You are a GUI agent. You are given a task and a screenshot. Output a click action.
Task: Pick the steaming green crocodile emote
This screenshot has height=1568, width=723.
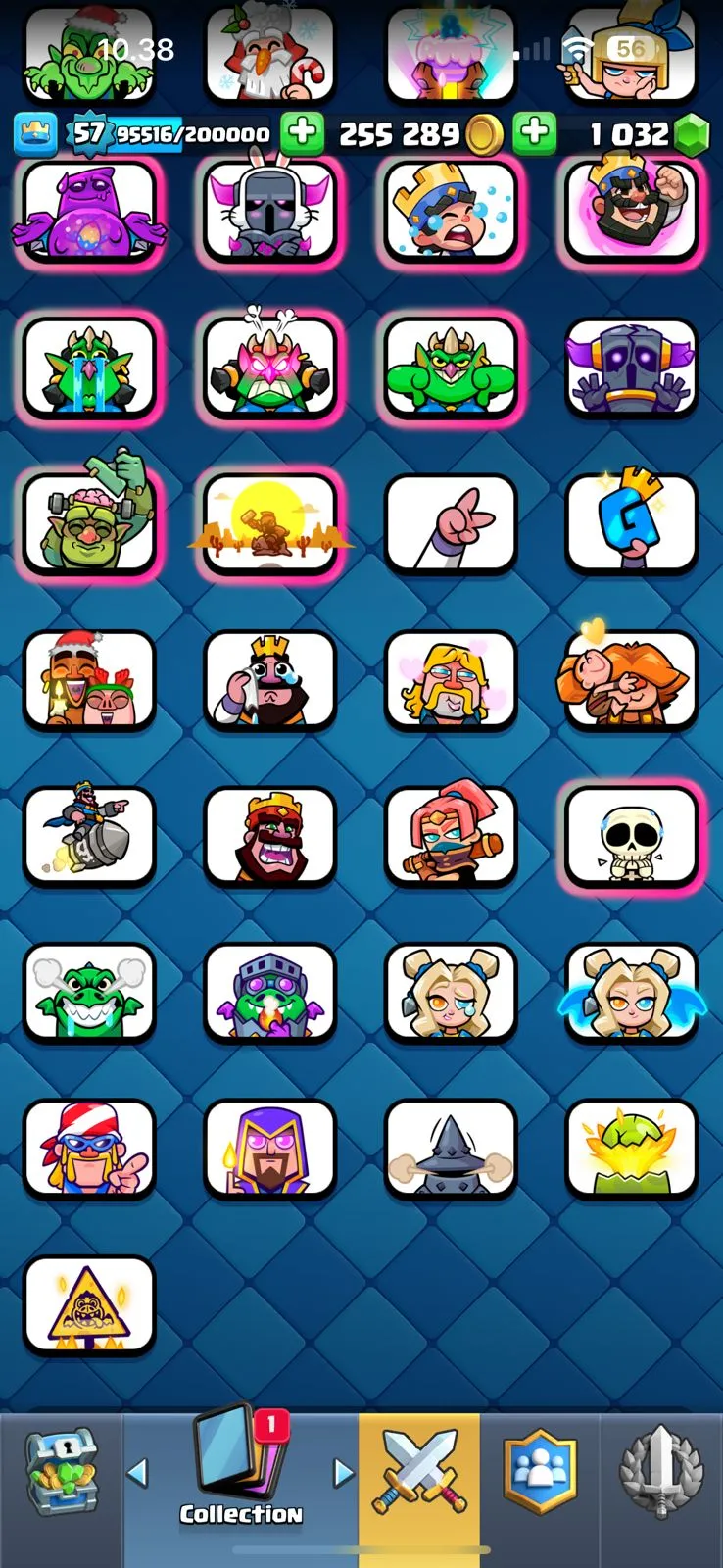(89, 992)
